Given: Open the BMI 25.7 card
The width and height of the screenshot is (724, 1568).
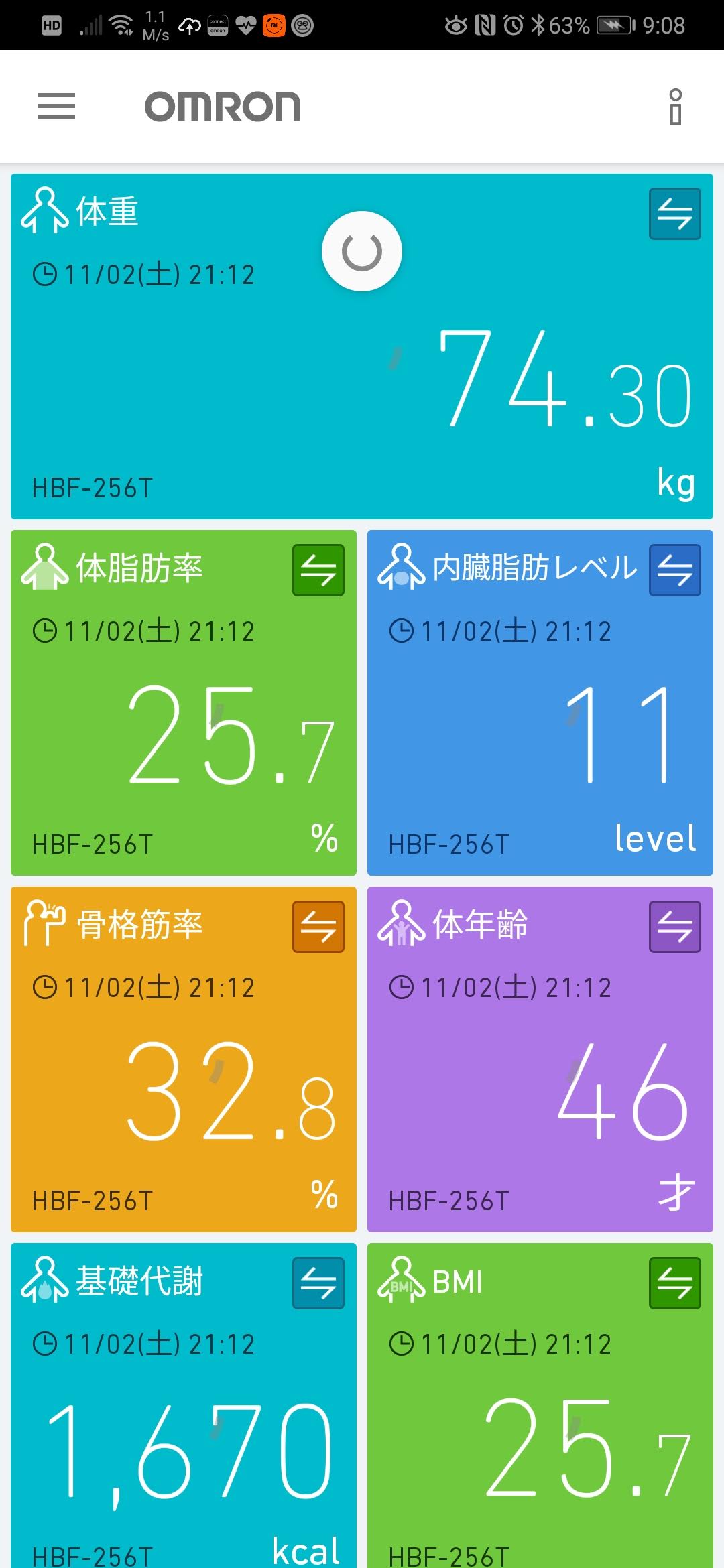Looking at the screenshot, I should [x=540, y=1405].
